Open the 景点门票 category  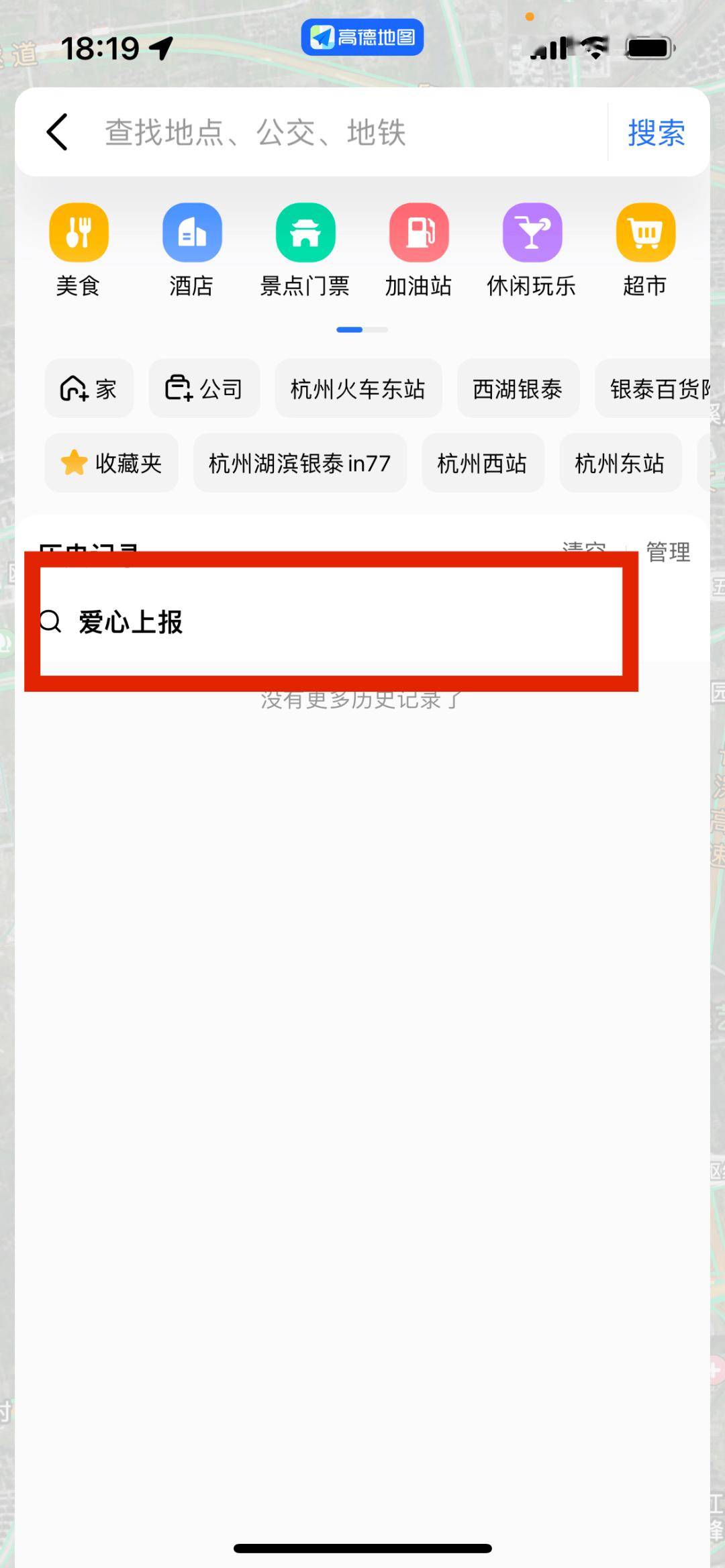click(x=305, y=249)
